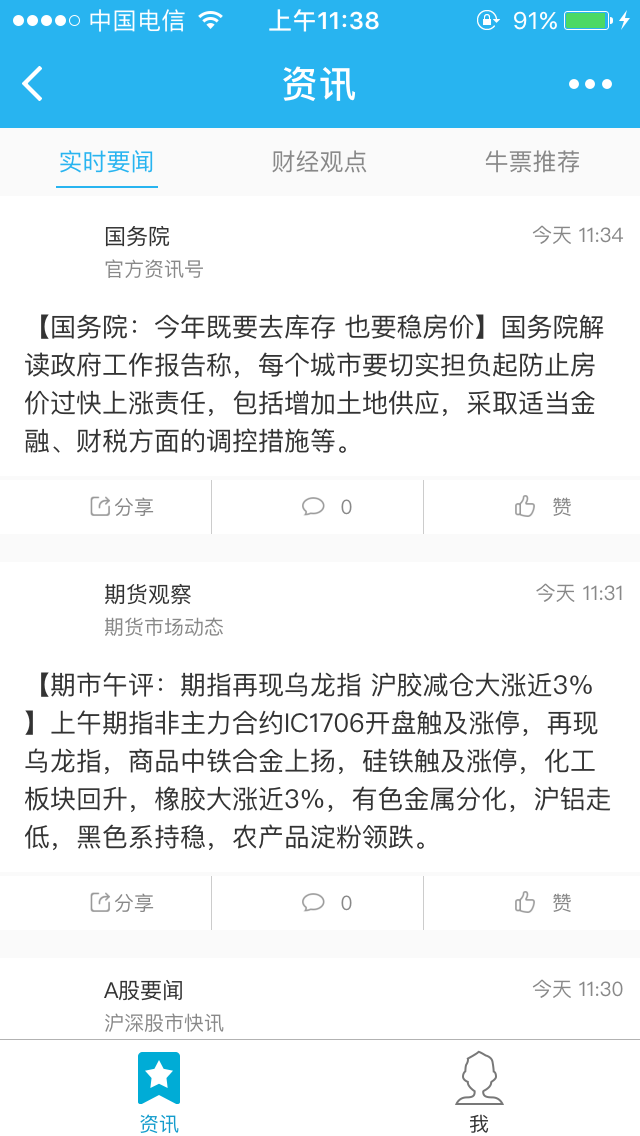Viewport: 640px width, 1136px height.
Task: Open the three-dot overflow menu
Action: click(x=590, y=84)
